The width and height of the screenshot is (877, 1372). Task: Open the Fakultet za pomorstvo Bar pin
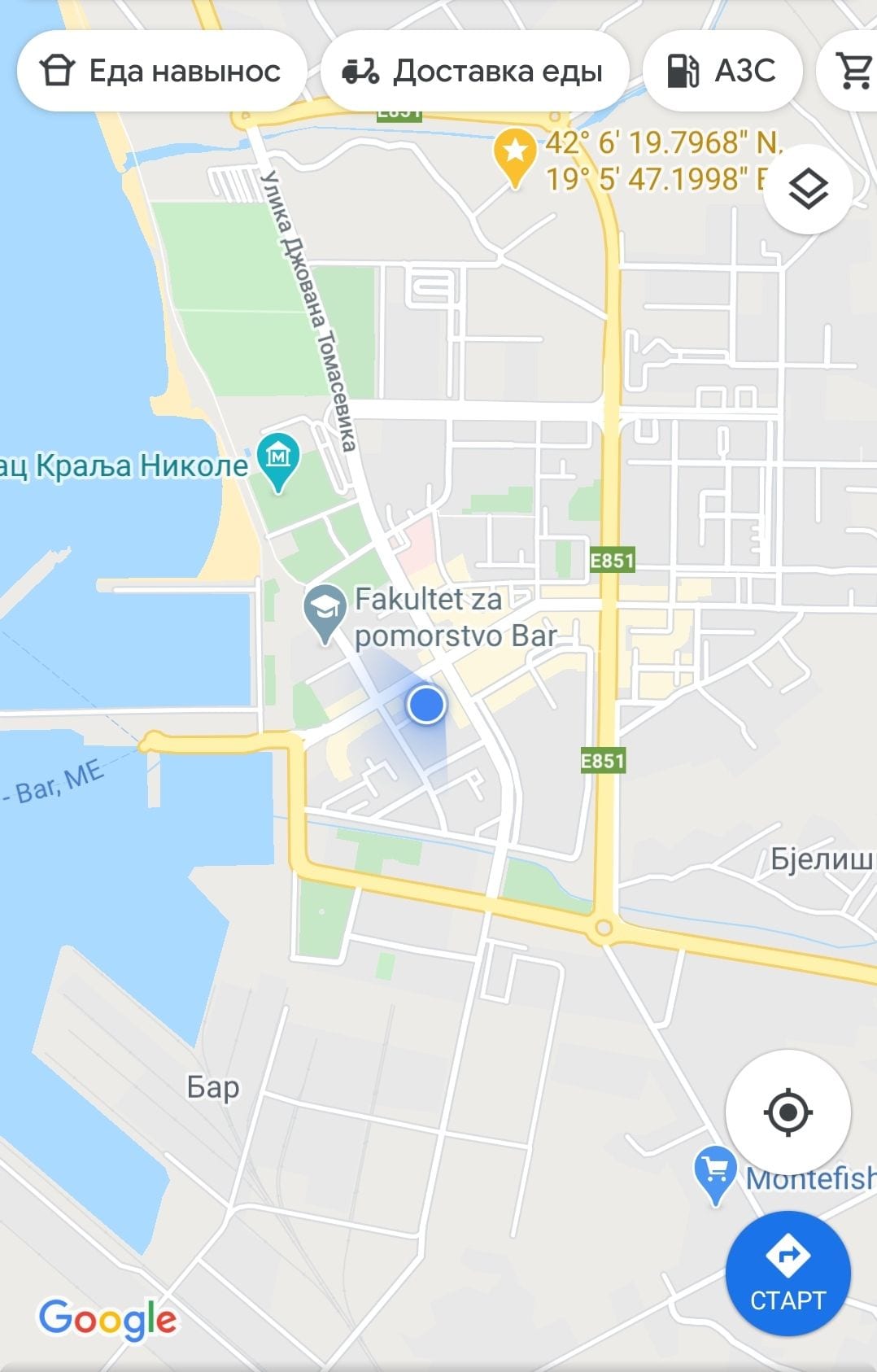point(325,610)
